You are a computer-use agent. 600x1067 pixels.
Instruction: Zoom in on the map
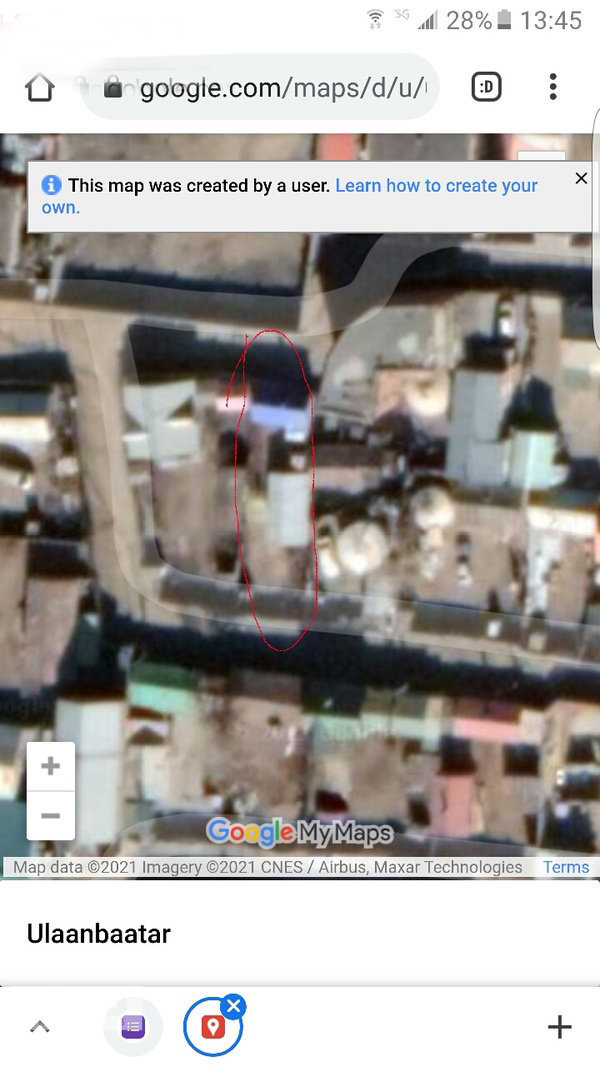50,767
